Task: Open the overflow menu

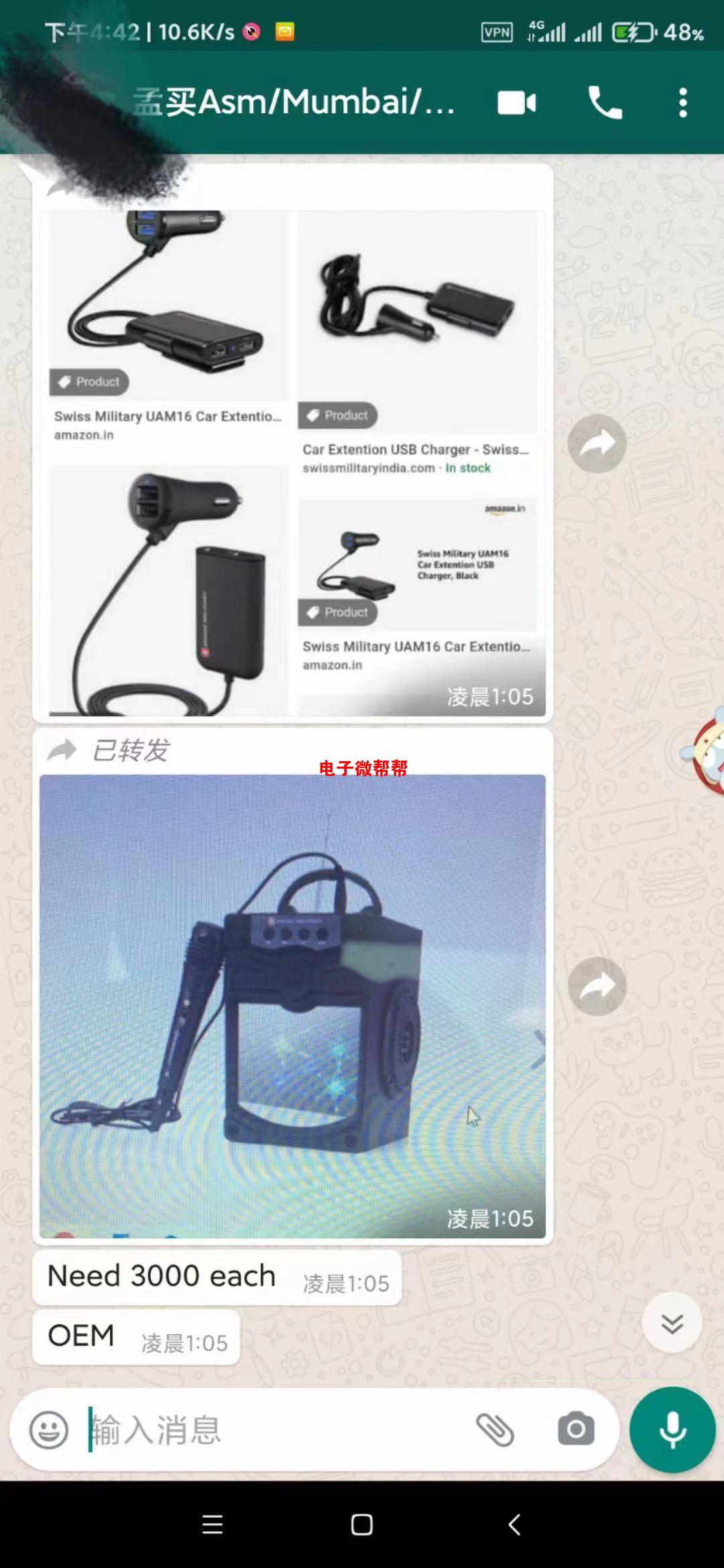Action: click(682, 103)
